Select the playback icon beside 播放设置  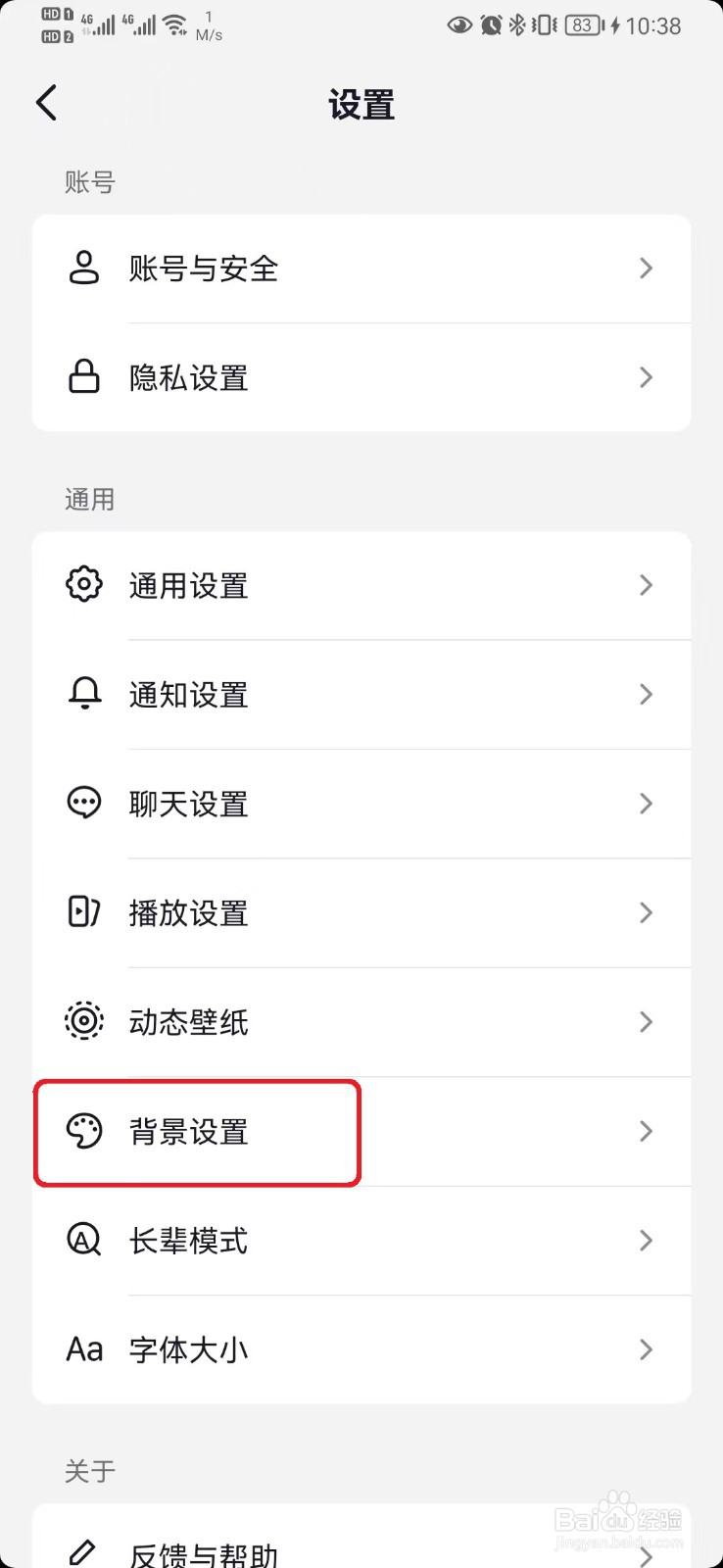pyautogui.click(x=83, y=912)
